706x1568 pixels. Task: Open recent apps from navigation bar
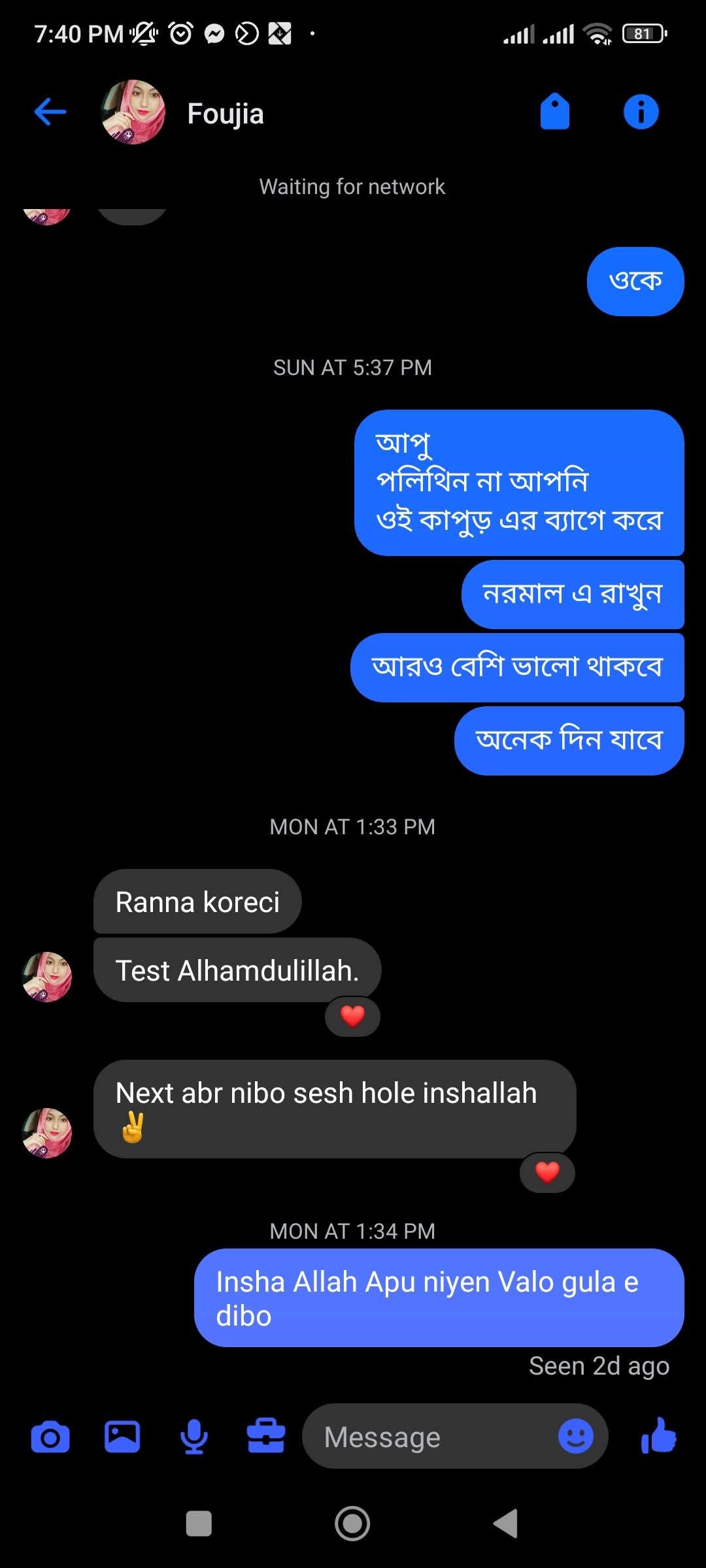coord(199,1524)
